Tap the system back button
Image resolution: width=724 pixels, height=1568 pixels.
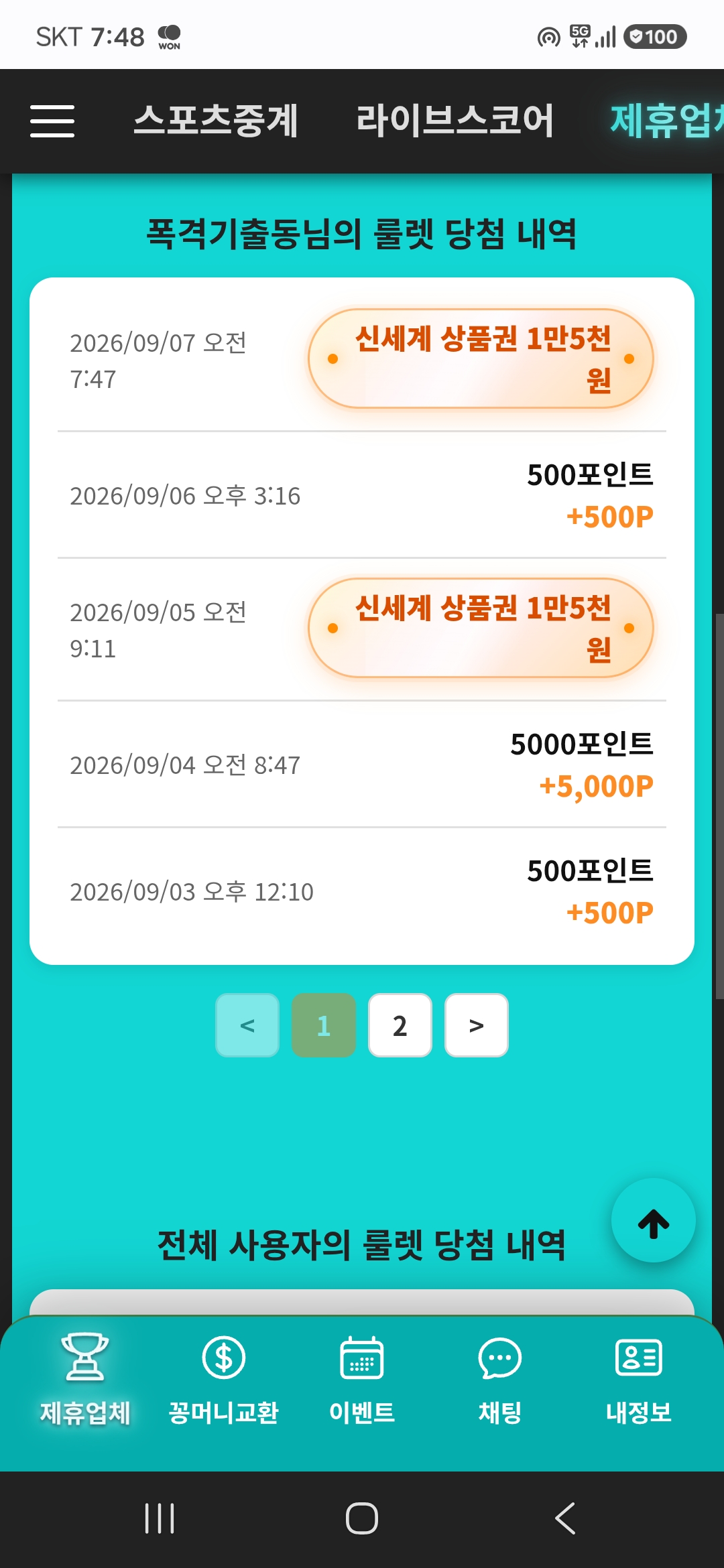pos(565,1518)
